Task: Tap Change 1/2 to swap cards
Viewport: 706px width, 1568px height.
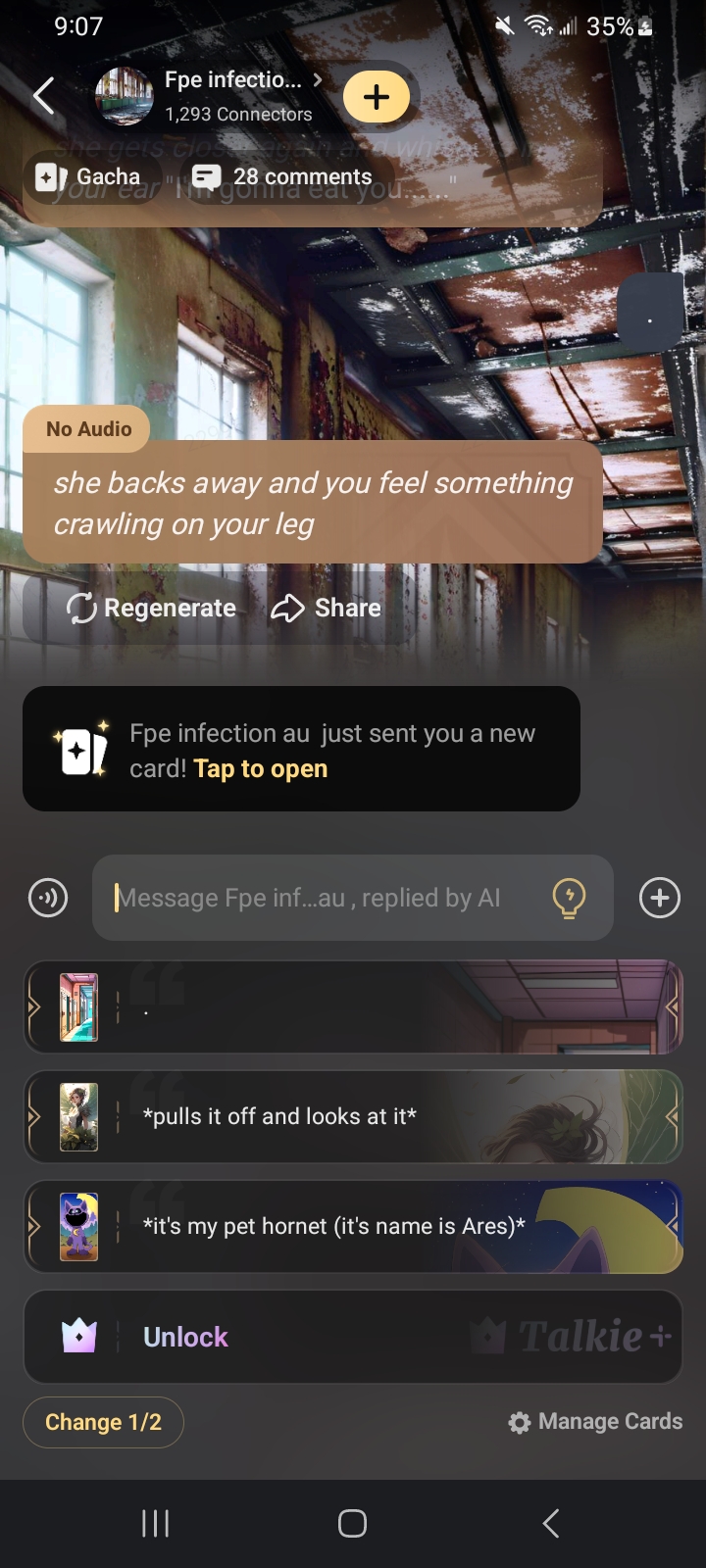Action: point(103,1422)
